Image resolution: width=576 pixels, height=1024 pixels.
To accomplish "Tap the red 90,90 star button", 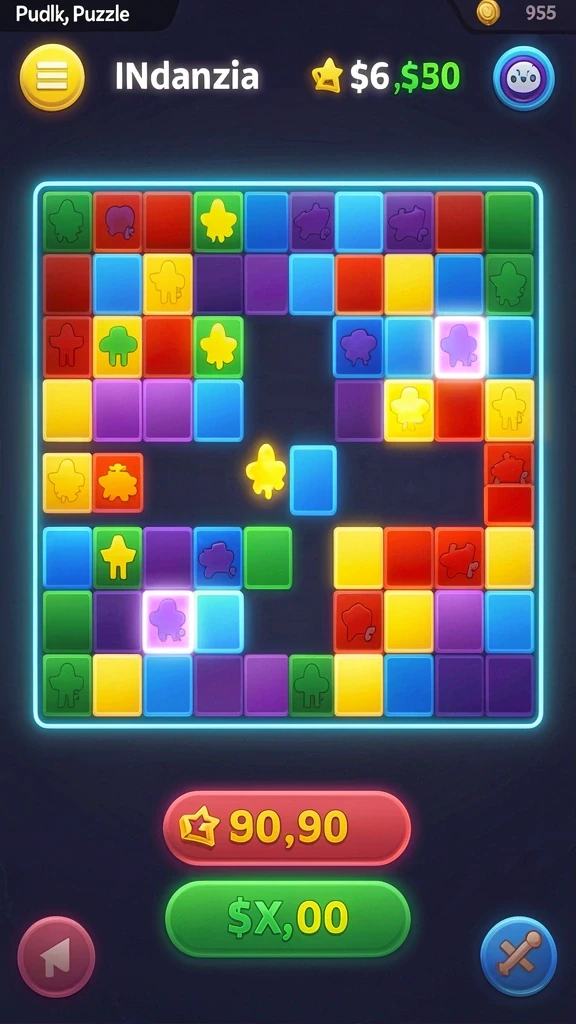I will pos(287,827).
